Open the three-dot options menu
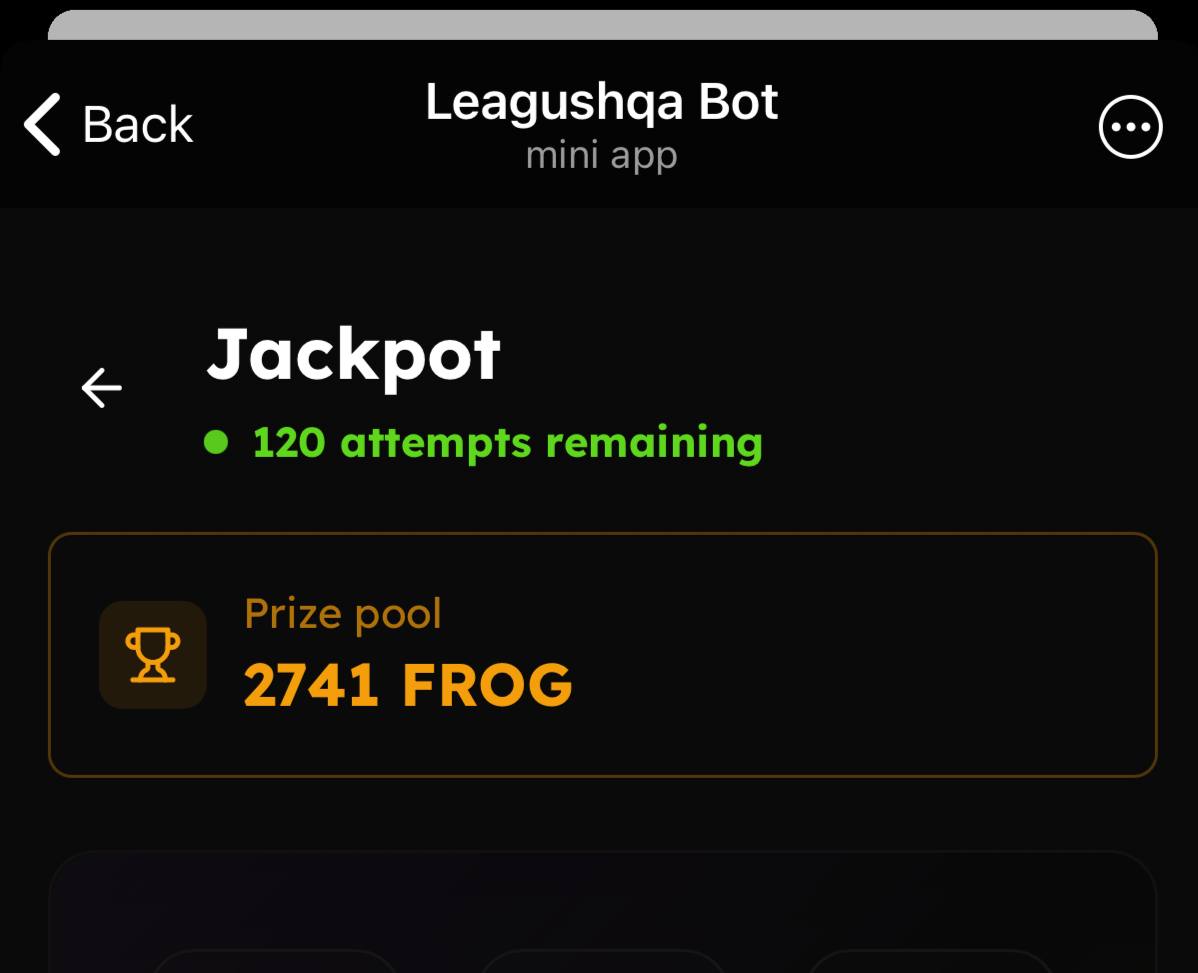The width and height of the screenshot is (1198, 973). (x=1130, y=127)
